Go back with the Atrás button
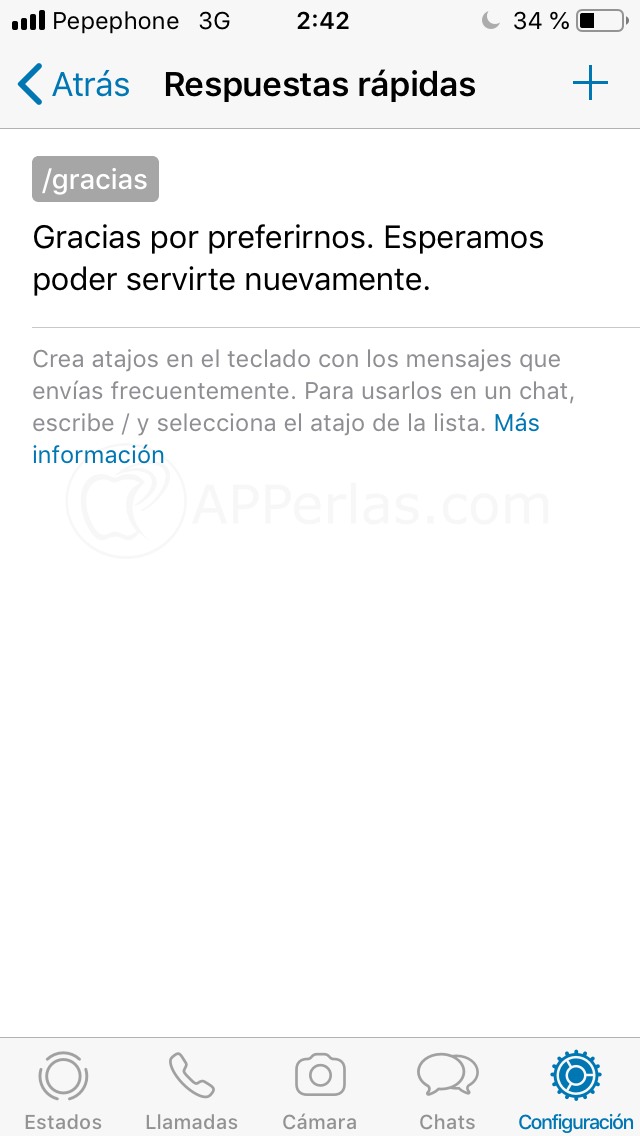 74,85
